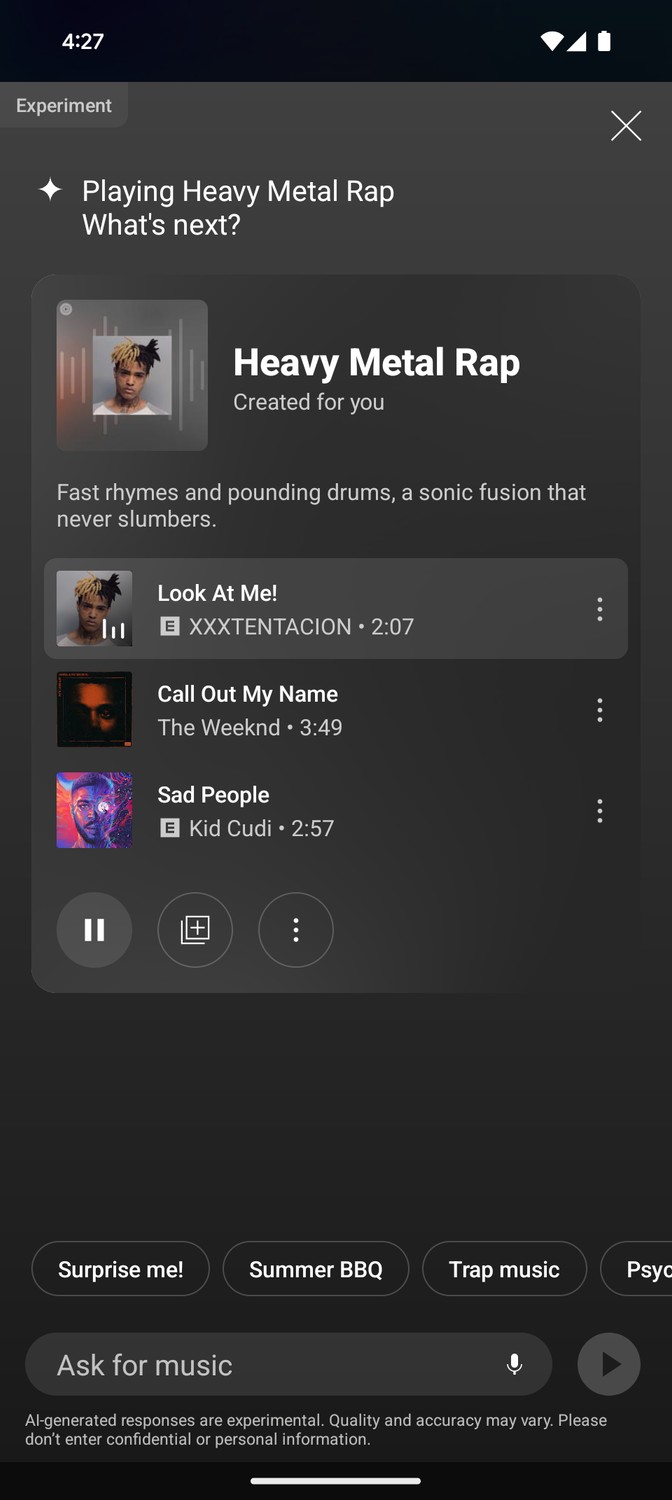
Task: Open the playlist overflow menu beside save
Action: click(x=296, y=930)
